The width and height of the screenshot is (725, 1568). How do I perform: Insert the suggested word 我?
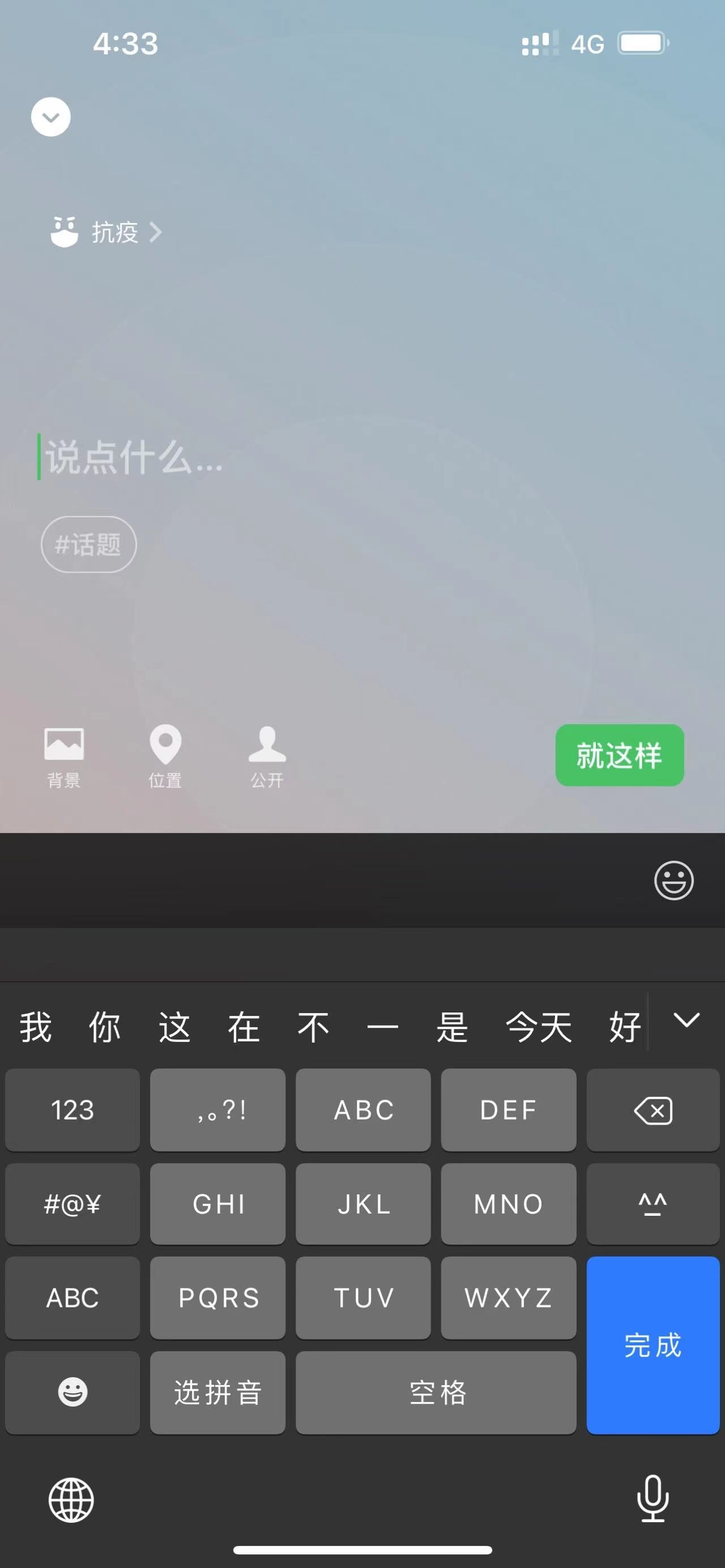tap(35, 1027)
